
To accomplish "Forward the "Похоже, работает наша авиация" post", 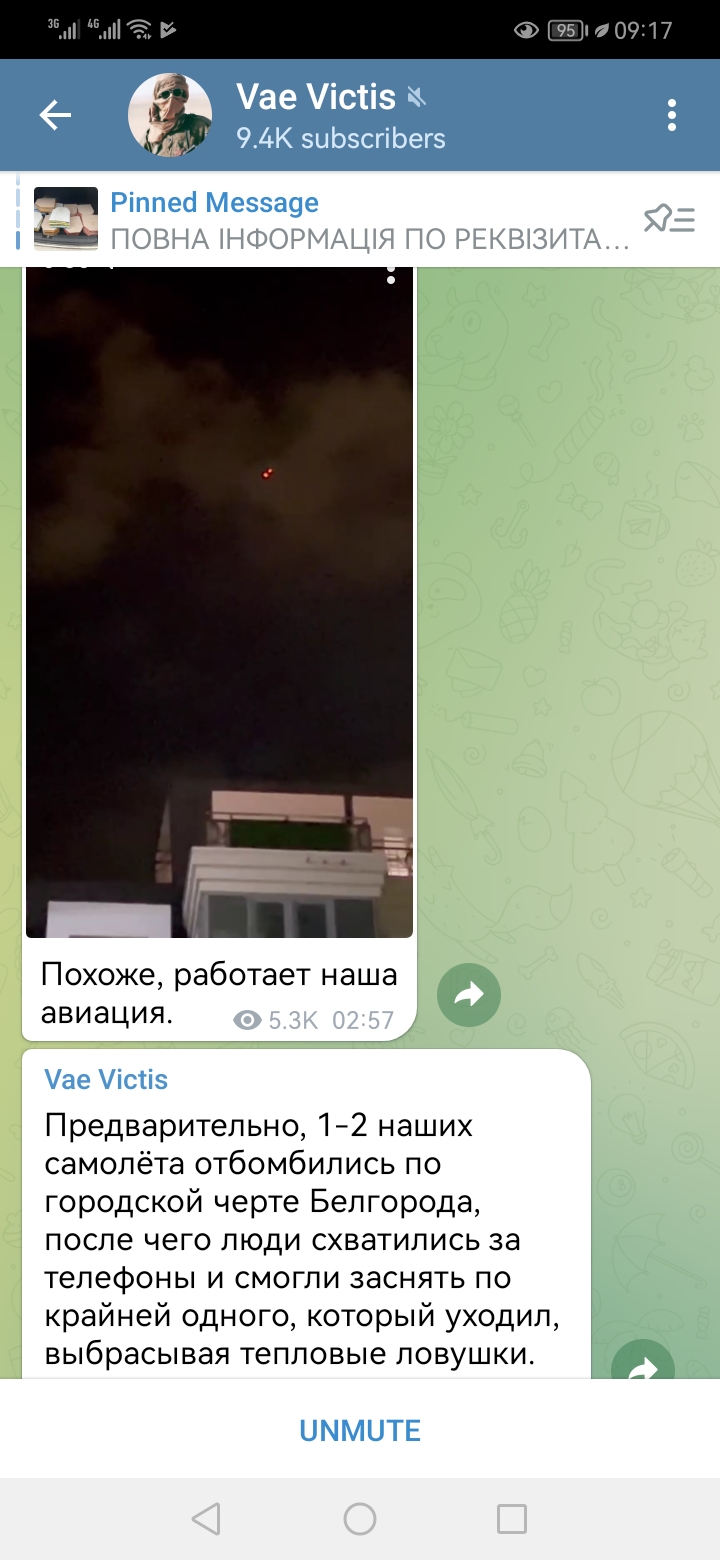I will click(469, 994).
